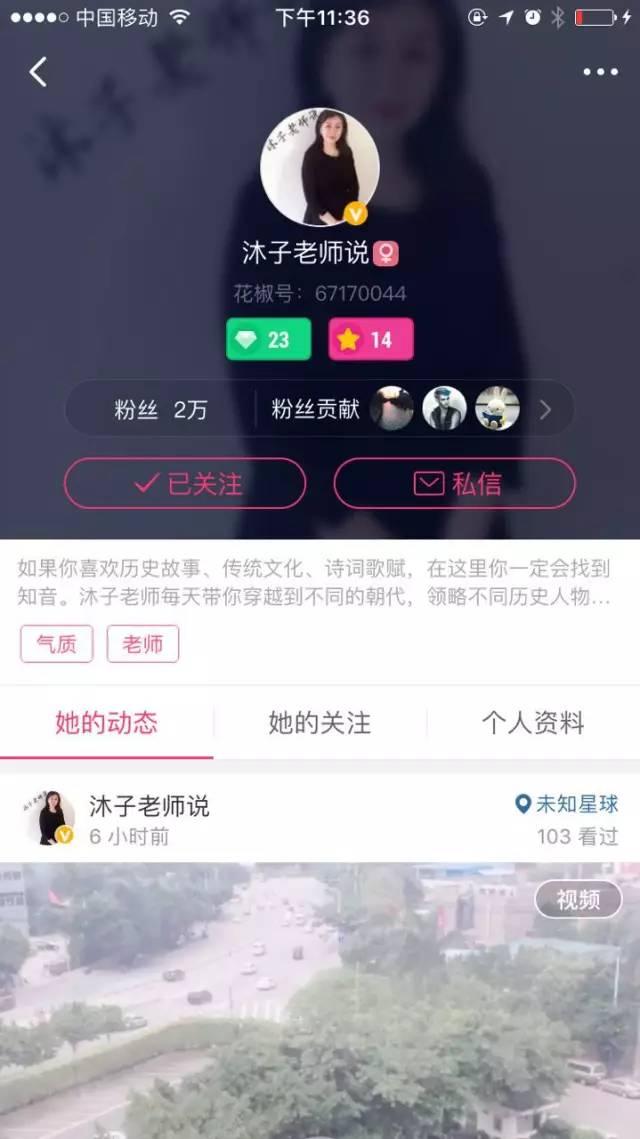640x1139 pixels.
Task: Switch to the 她的关注 tab
Action: (x=320, y=723)
